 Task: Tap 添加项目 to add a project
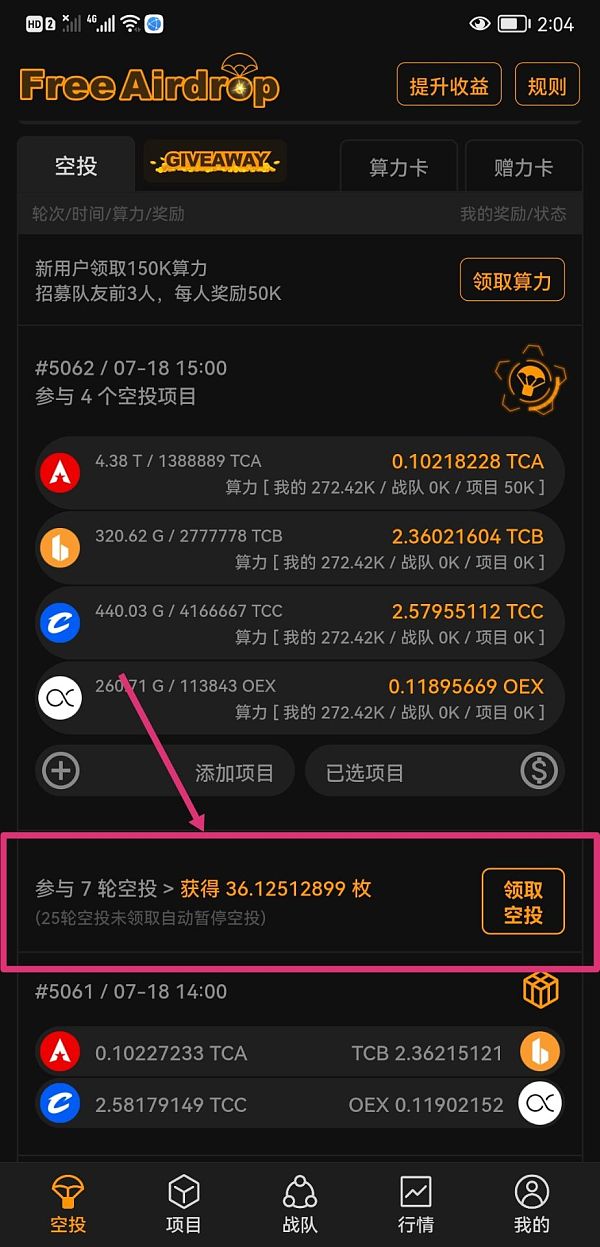[165, 772]
